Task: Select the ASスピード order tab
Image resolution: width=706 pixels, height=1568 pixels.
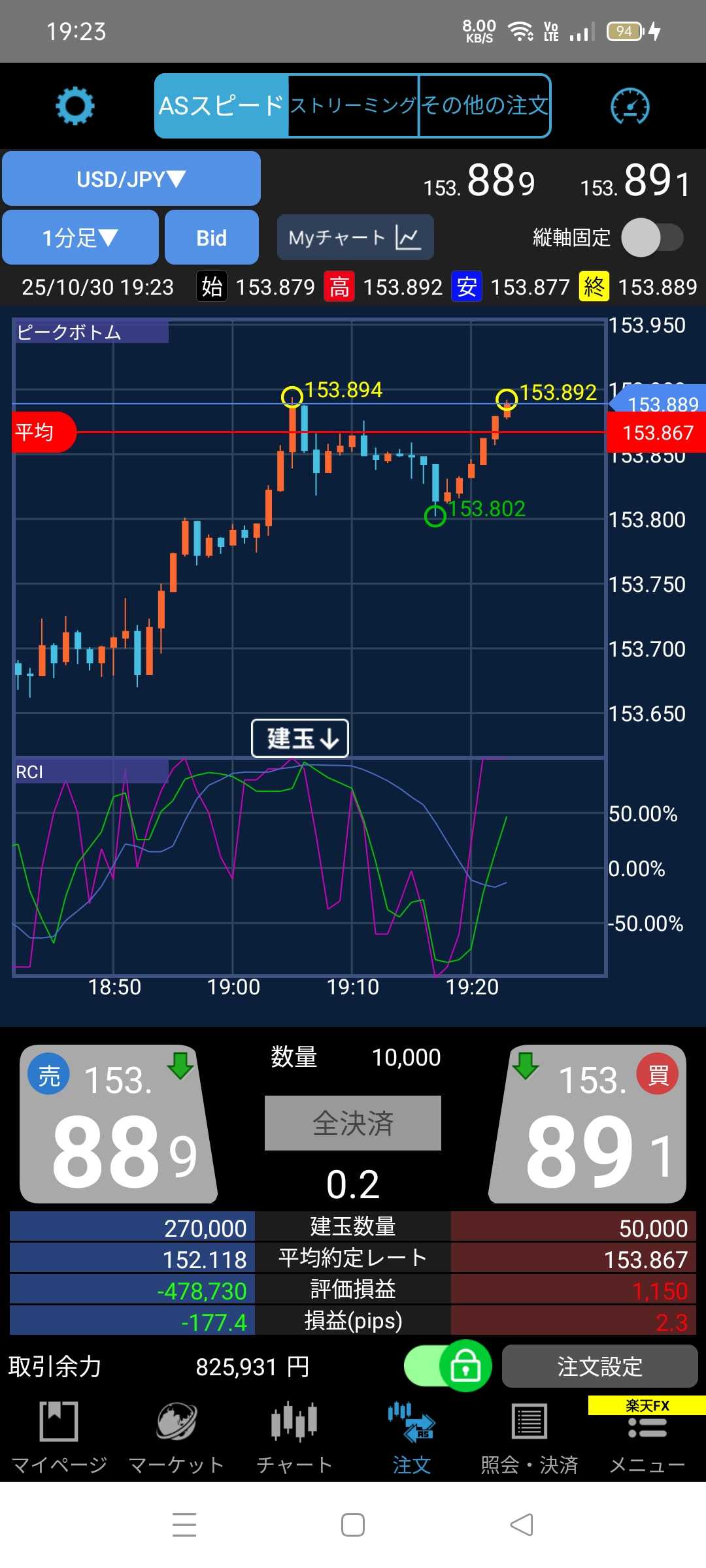Action: pyautogui.click(x=221, y=106)
